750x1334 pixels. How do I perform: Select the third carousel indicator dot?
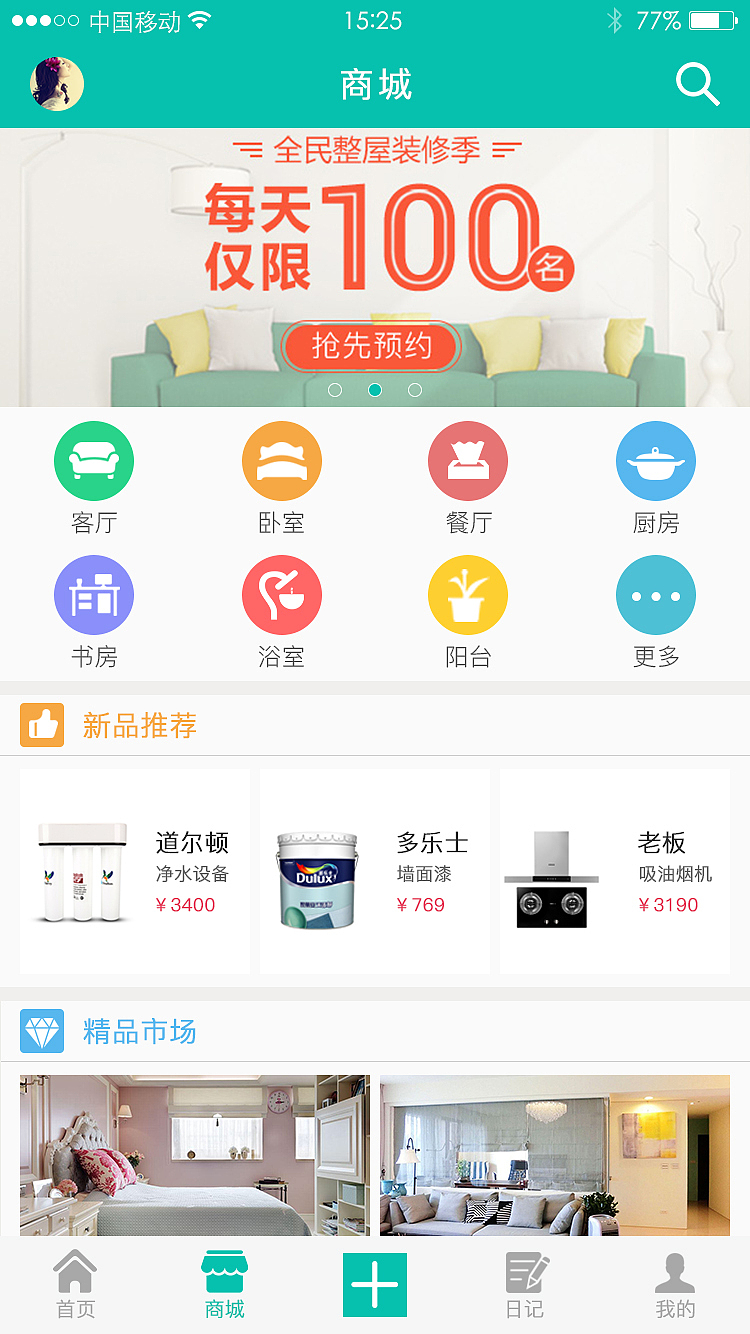pyautogui.click(x=415, y=391)
